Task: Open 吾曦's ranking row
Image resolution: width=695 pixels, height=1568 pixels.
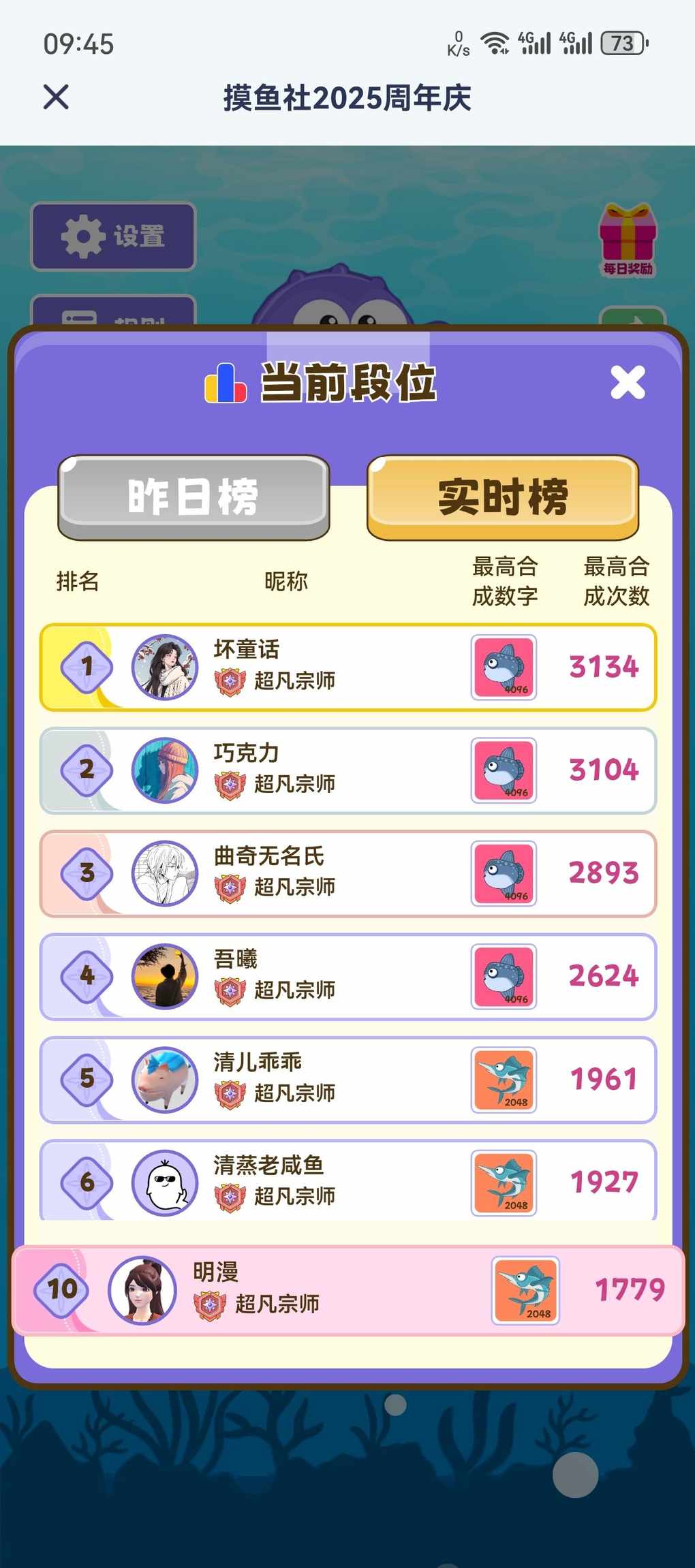Action: pyautogui.click(x=347, y=976)
